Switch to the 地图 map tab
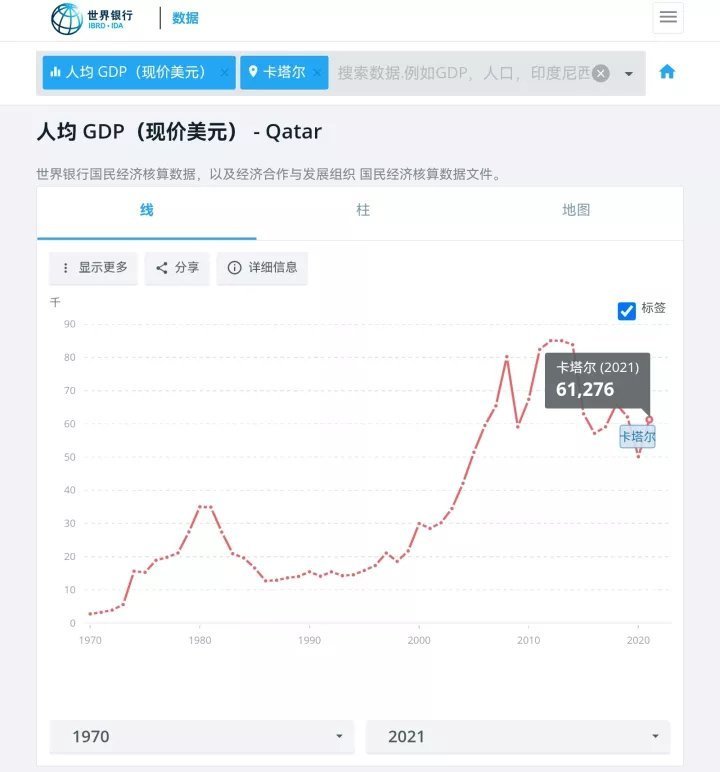Image resolution: width=720 pixels, height=772 pixels. point(576,210)
